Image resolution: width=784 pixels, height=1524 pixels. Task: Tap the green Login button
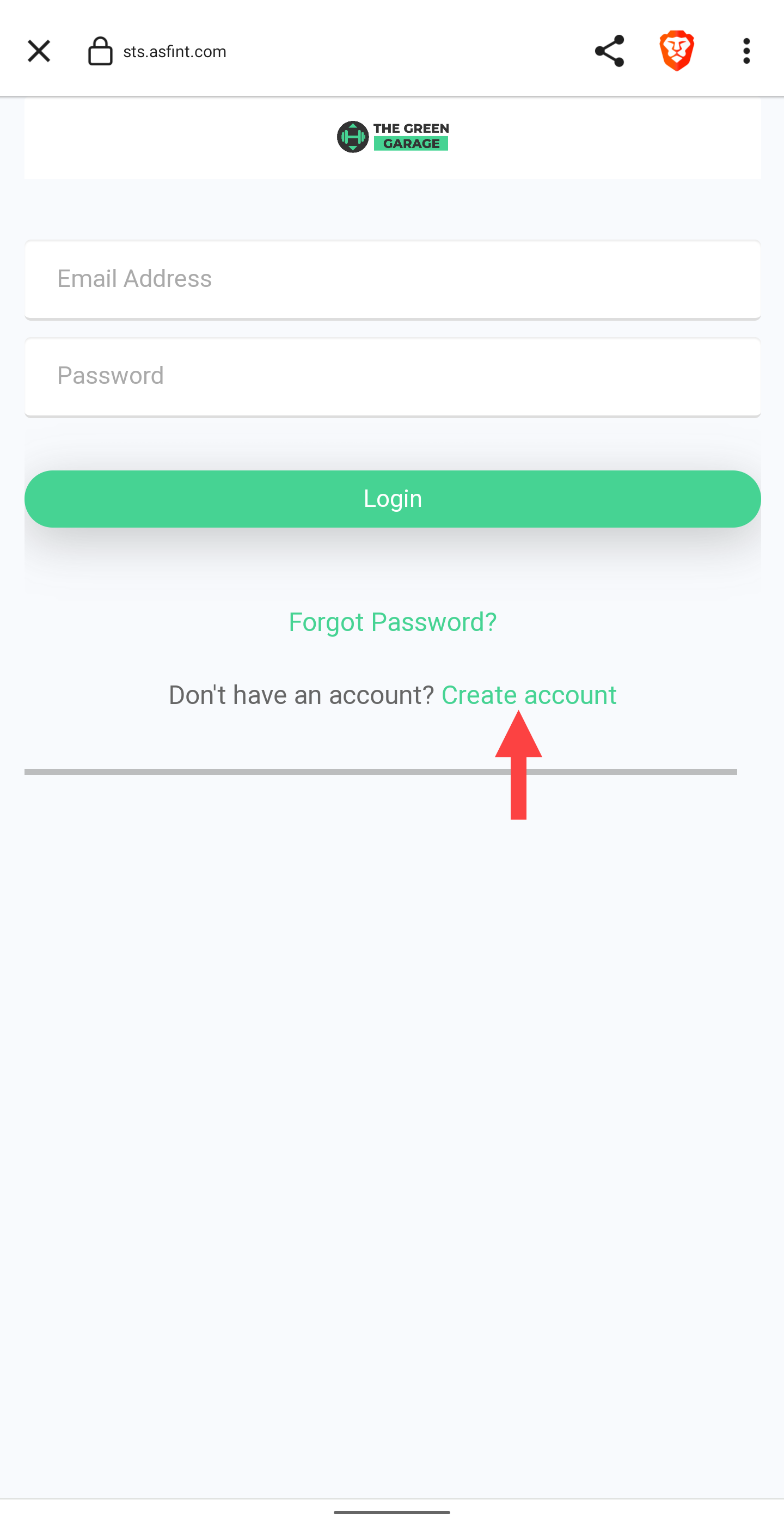(393, 499)
